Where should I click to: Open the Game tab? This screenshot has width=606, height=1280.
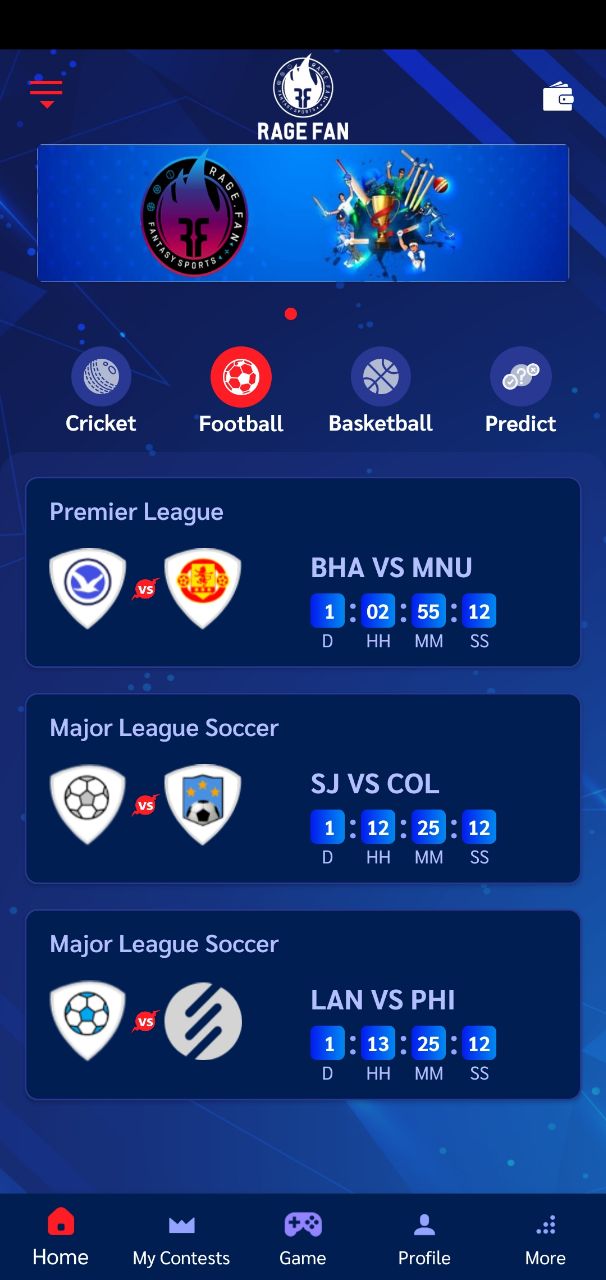pyautogui.click(x=303, y=1239)
